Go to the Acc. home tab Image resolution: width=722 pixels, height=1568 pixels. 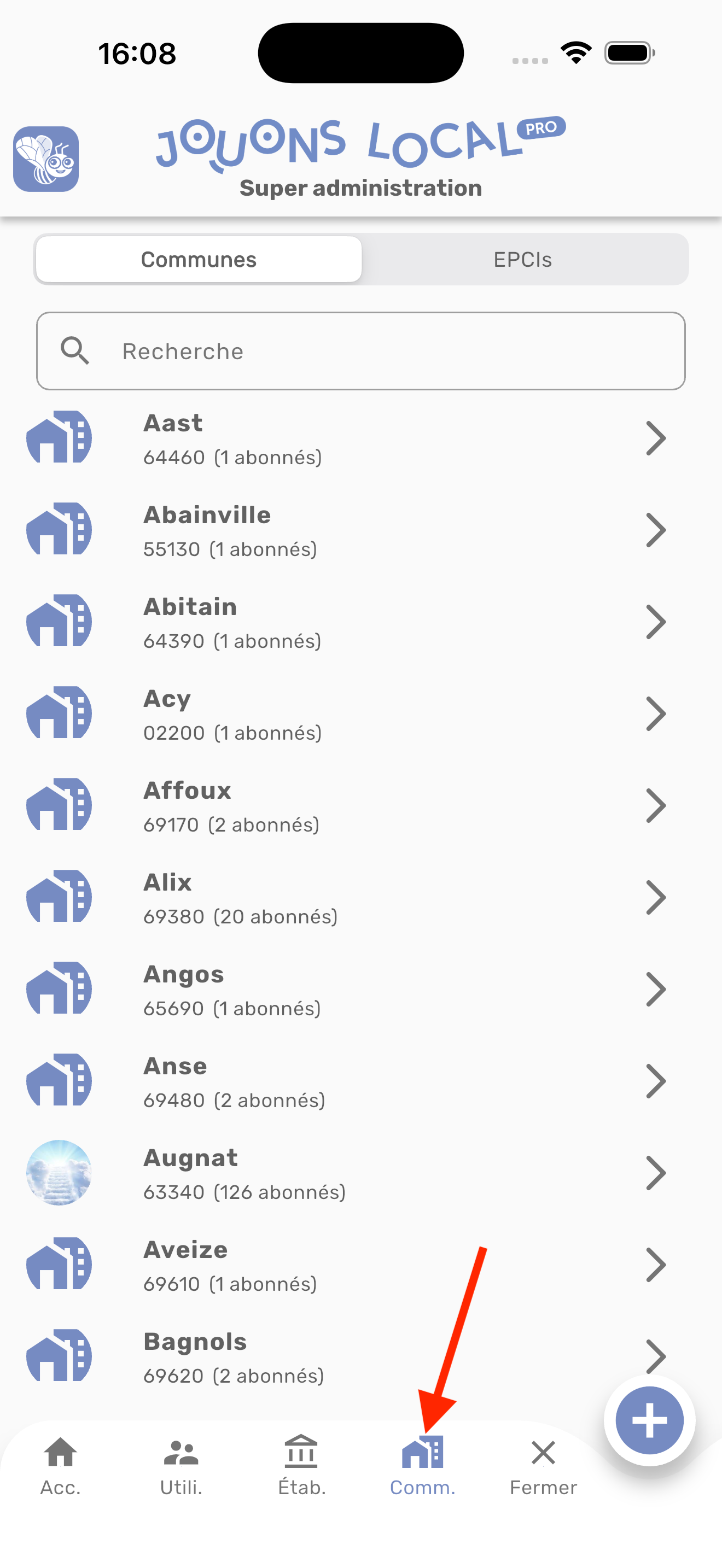coord(60,1466)
